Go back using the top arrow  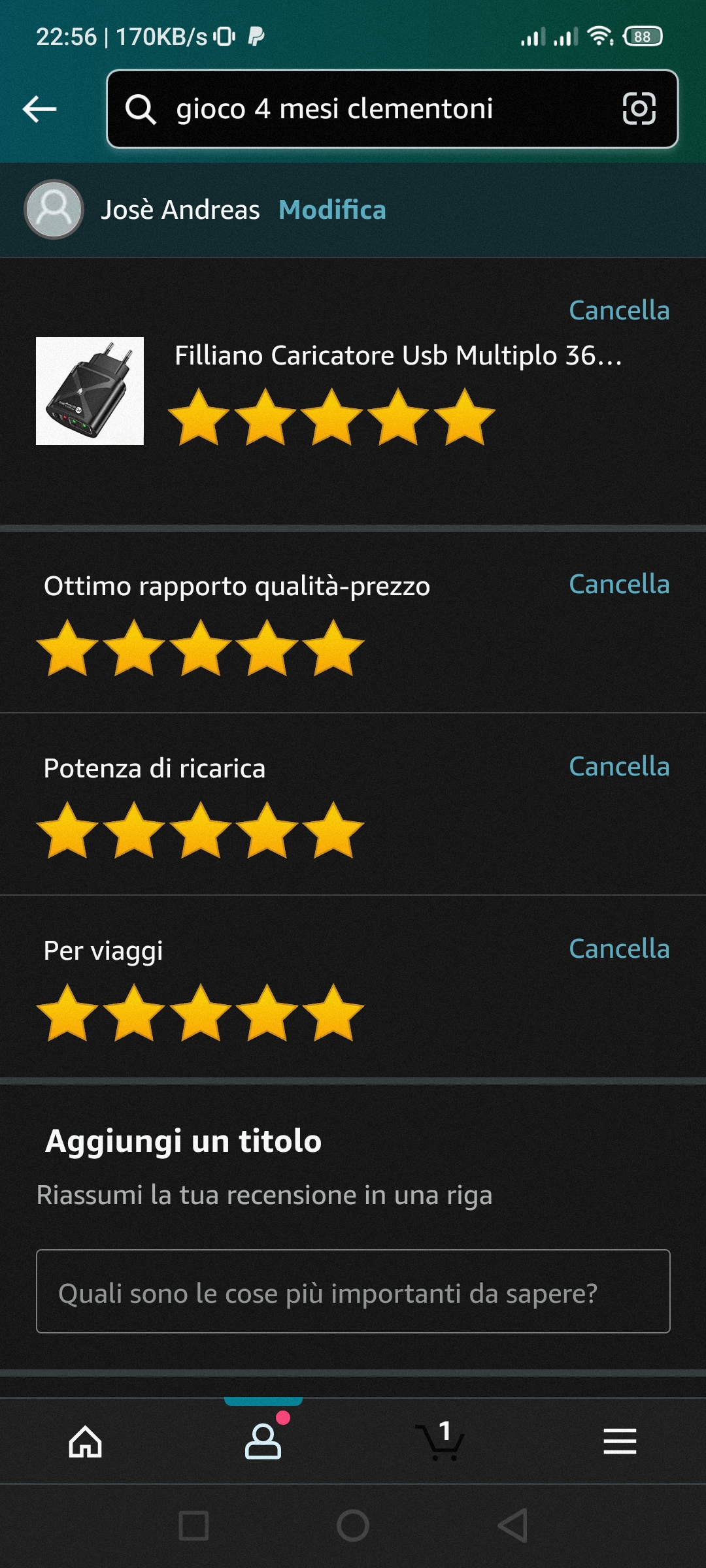[x=40, y=108]
